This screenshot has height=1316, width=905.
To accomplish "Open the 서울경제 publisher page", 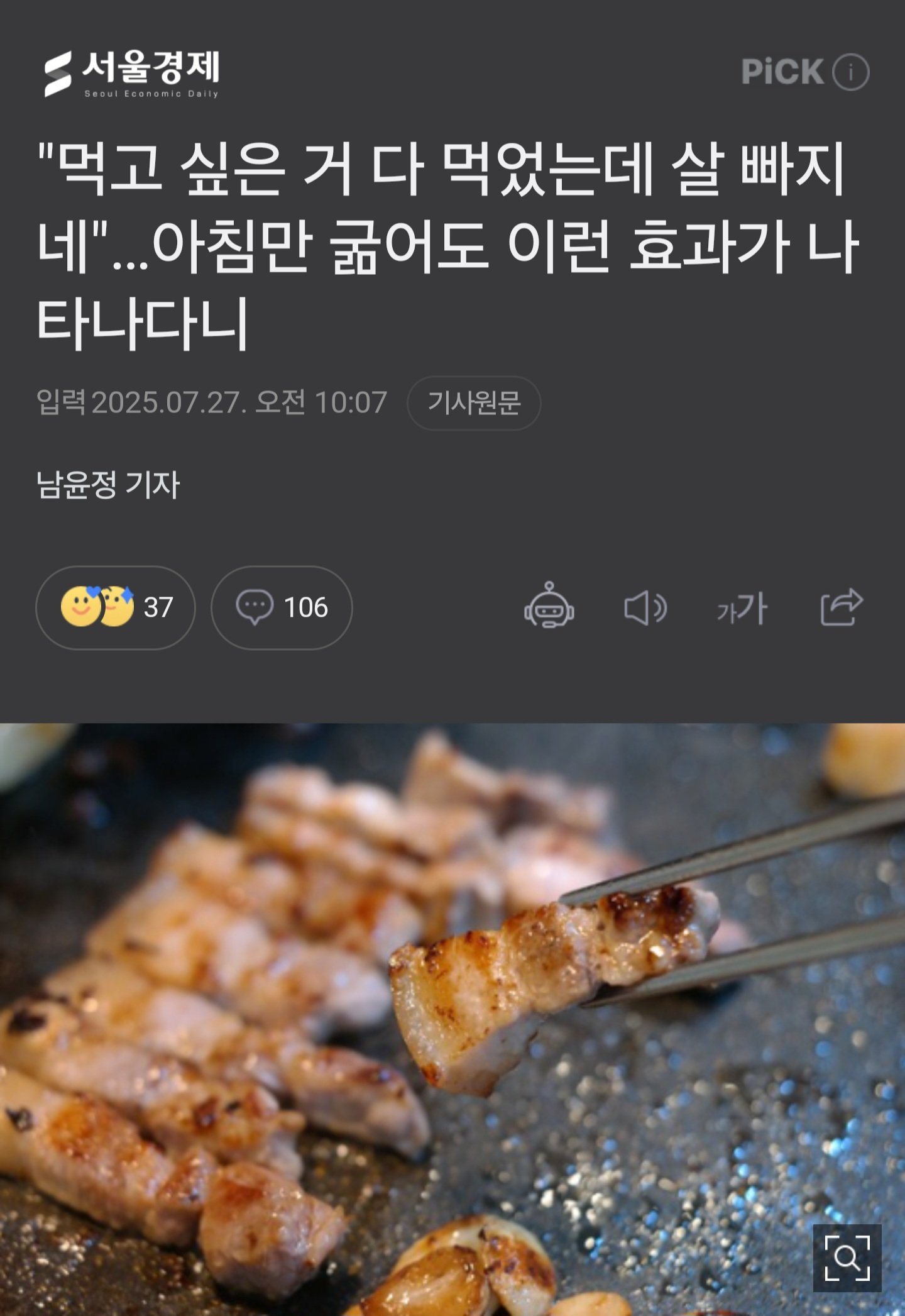I will (132, 74).
